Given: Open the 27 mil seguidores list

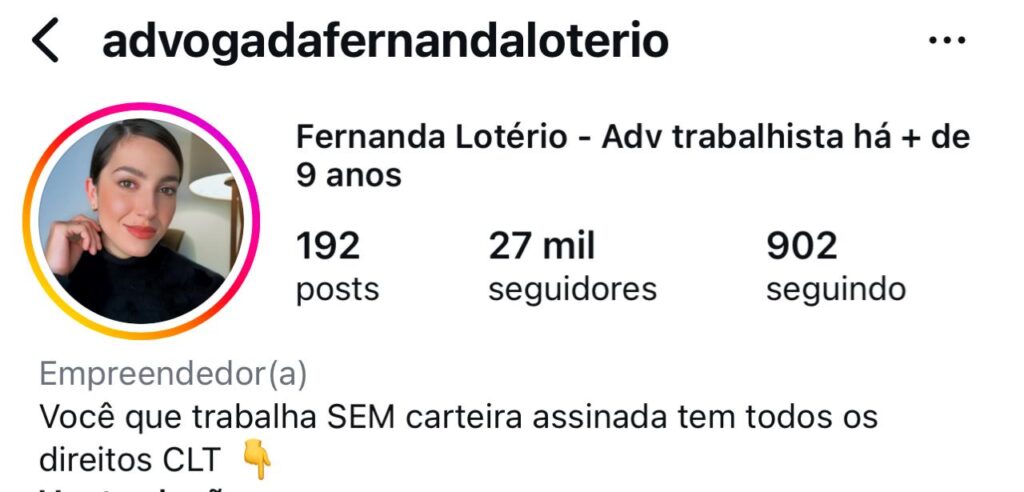Looking at the screenshot, I should (x=572, y=266).
